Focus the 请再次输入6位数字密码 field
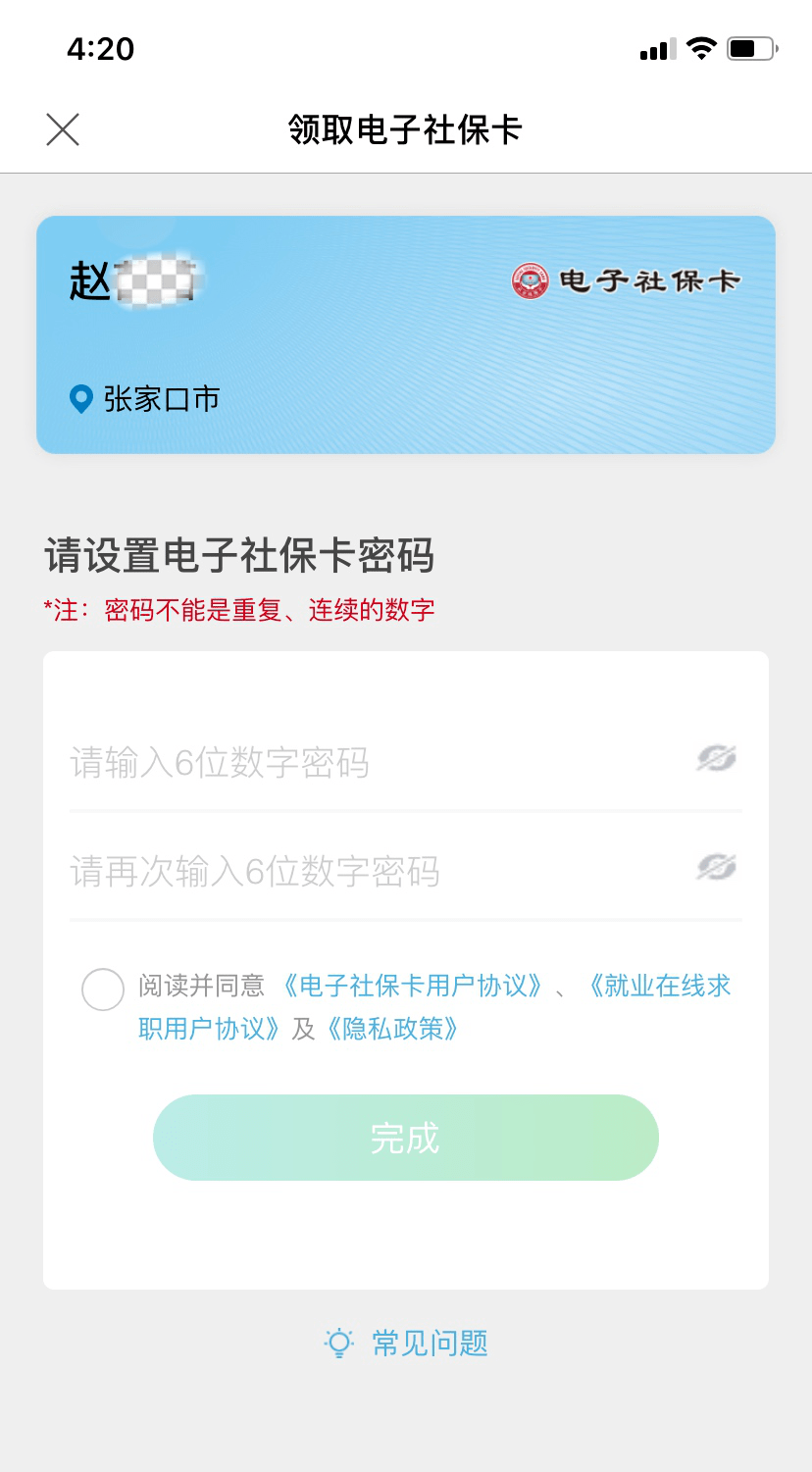The height and width of the screenshot is (1472, 812). pos(373,871)
